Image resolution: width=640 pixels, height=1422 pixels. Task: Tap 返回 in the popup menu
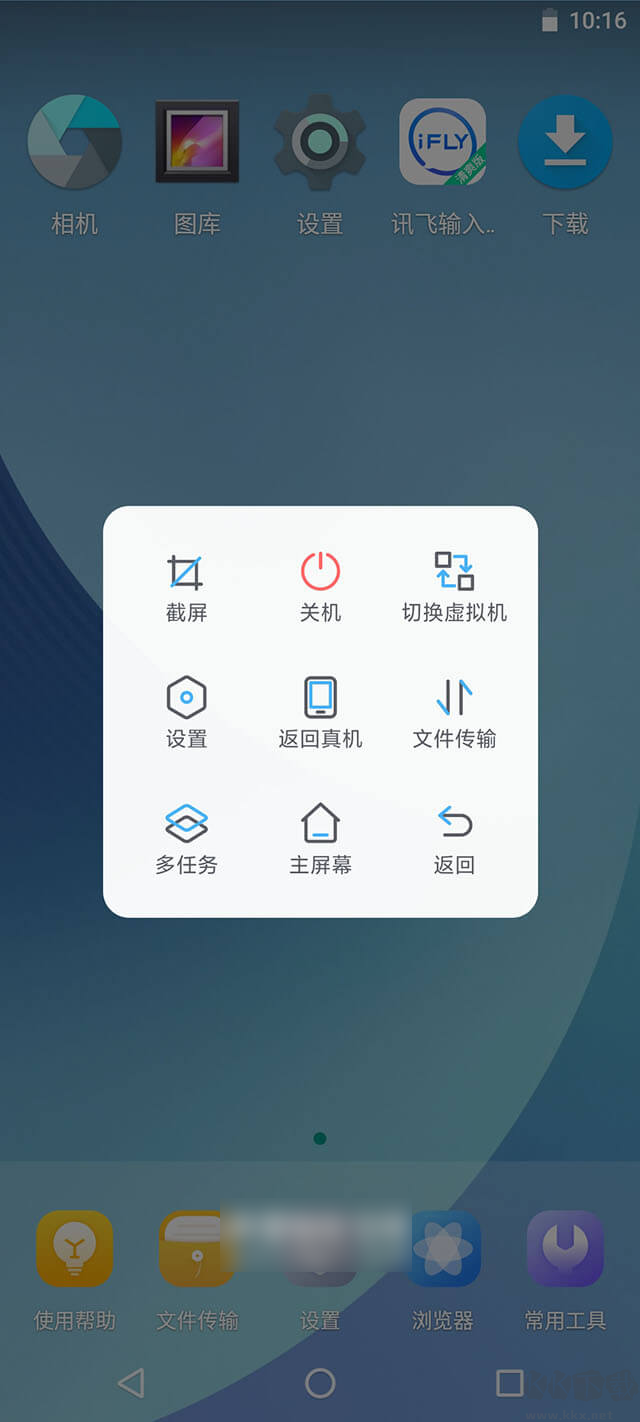[x=454, y=839]
